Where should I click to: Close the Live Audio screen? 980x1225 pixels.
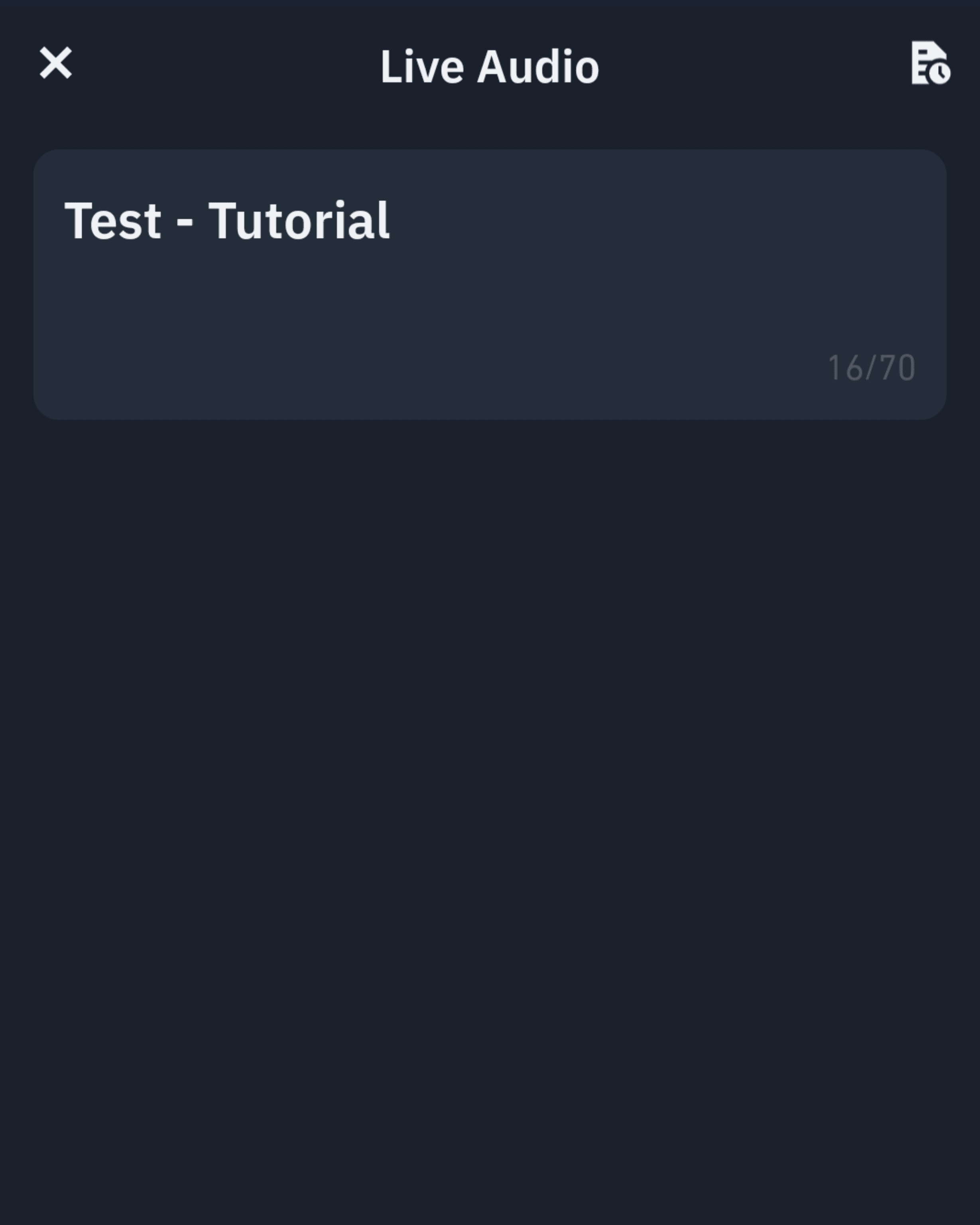point(55,63)
